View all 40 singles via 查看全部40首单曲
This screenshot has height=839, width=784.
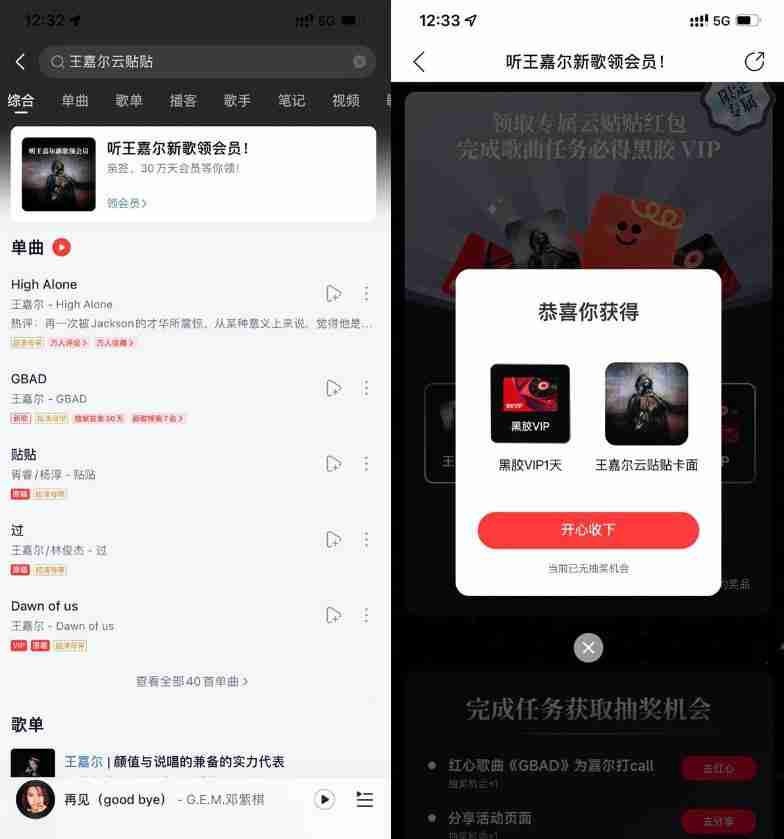(x=192, y=681)
